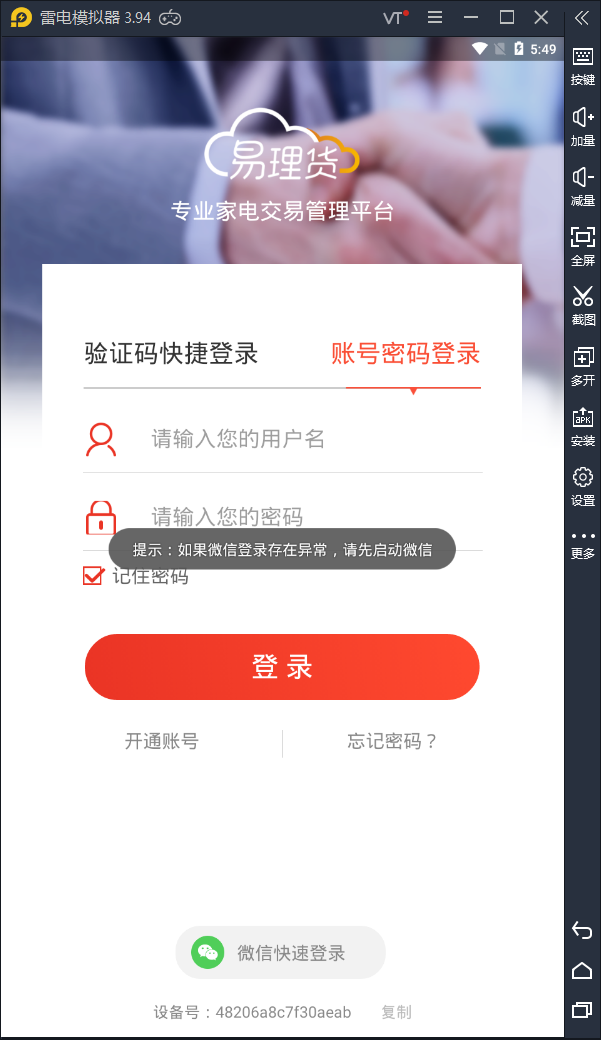Select the 账号密码登录 tab

point(405,353)
